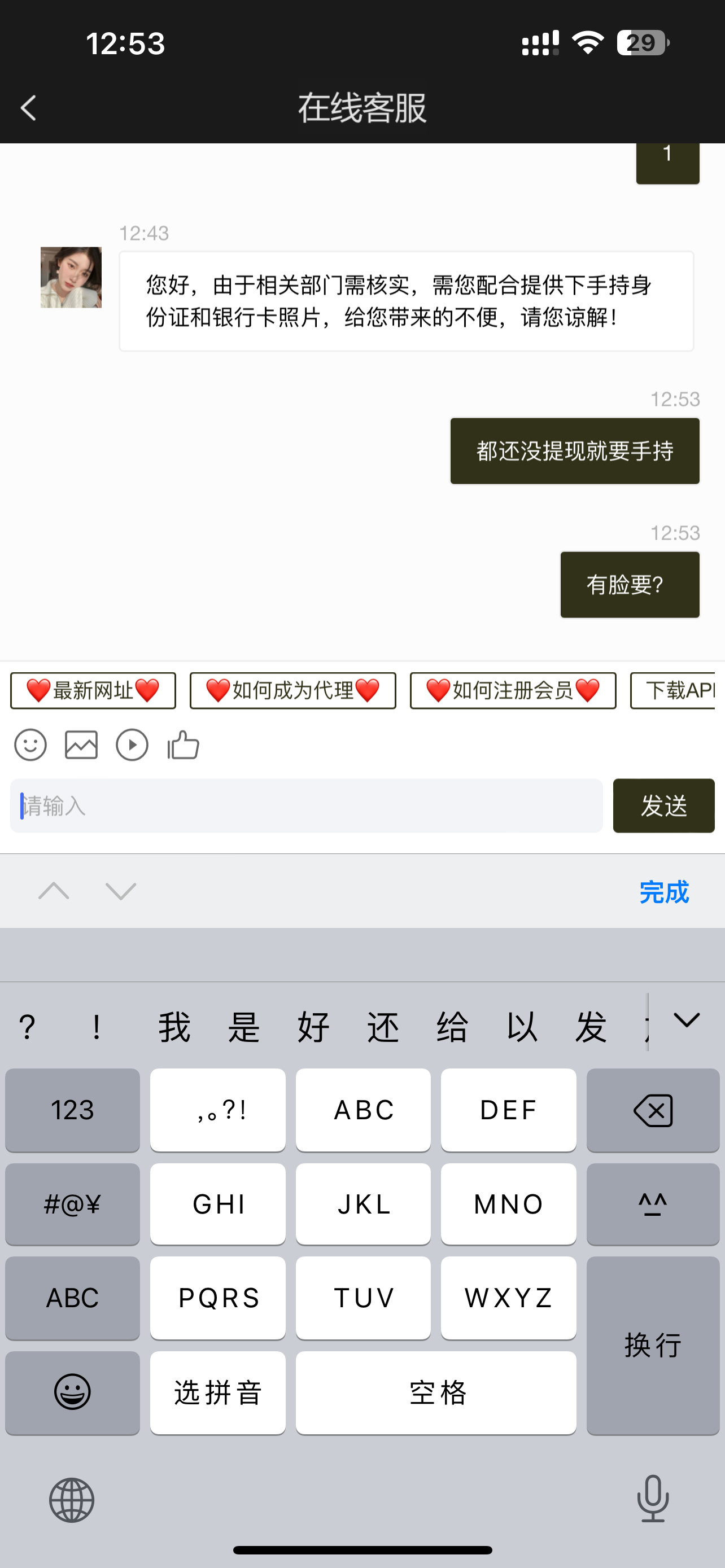Pick the candidate word 好

pyautogui.click(x=313, y=1027)
